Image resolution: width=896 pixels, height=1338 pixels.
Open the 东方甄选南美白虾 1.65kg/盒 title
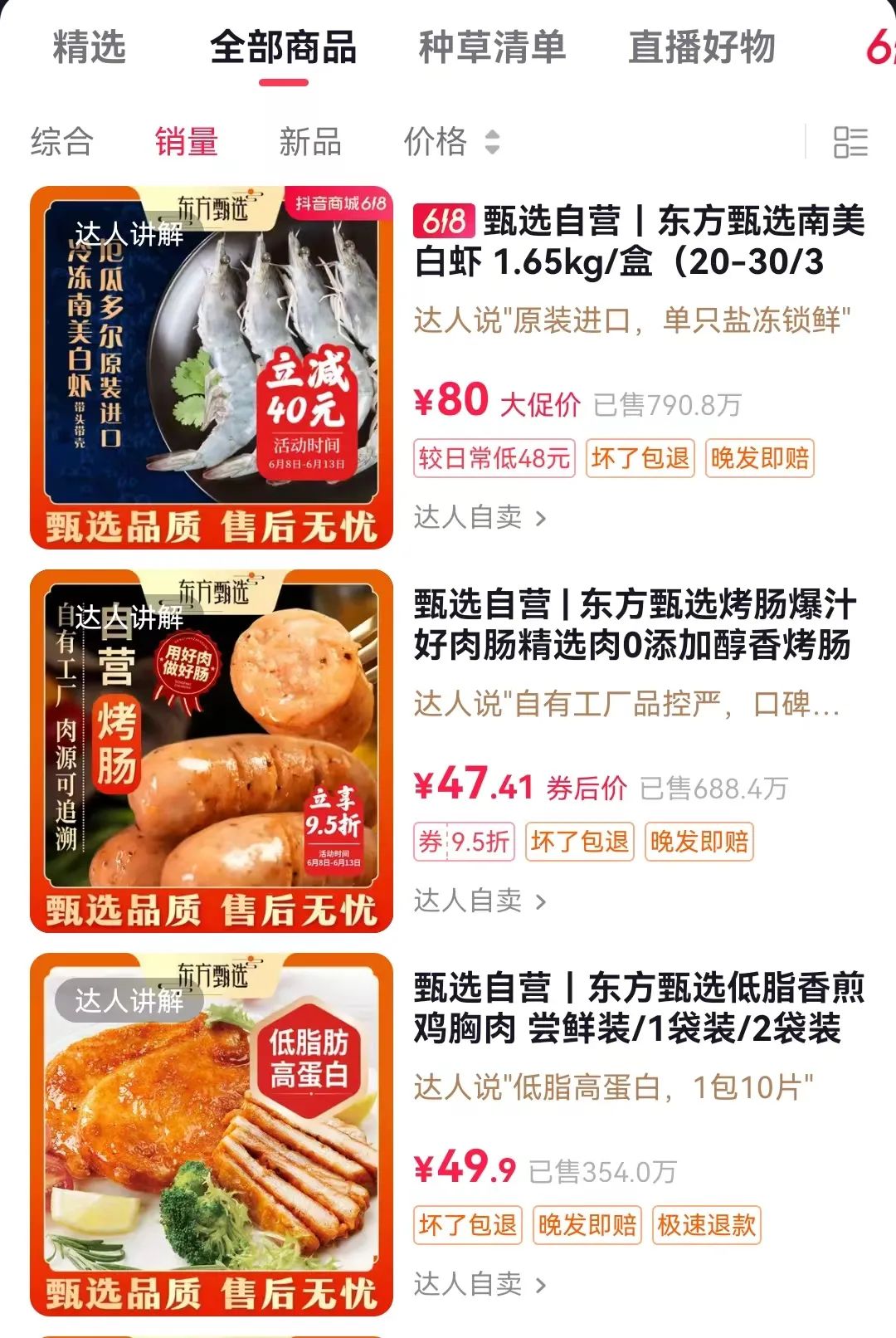tap(639, 242)
